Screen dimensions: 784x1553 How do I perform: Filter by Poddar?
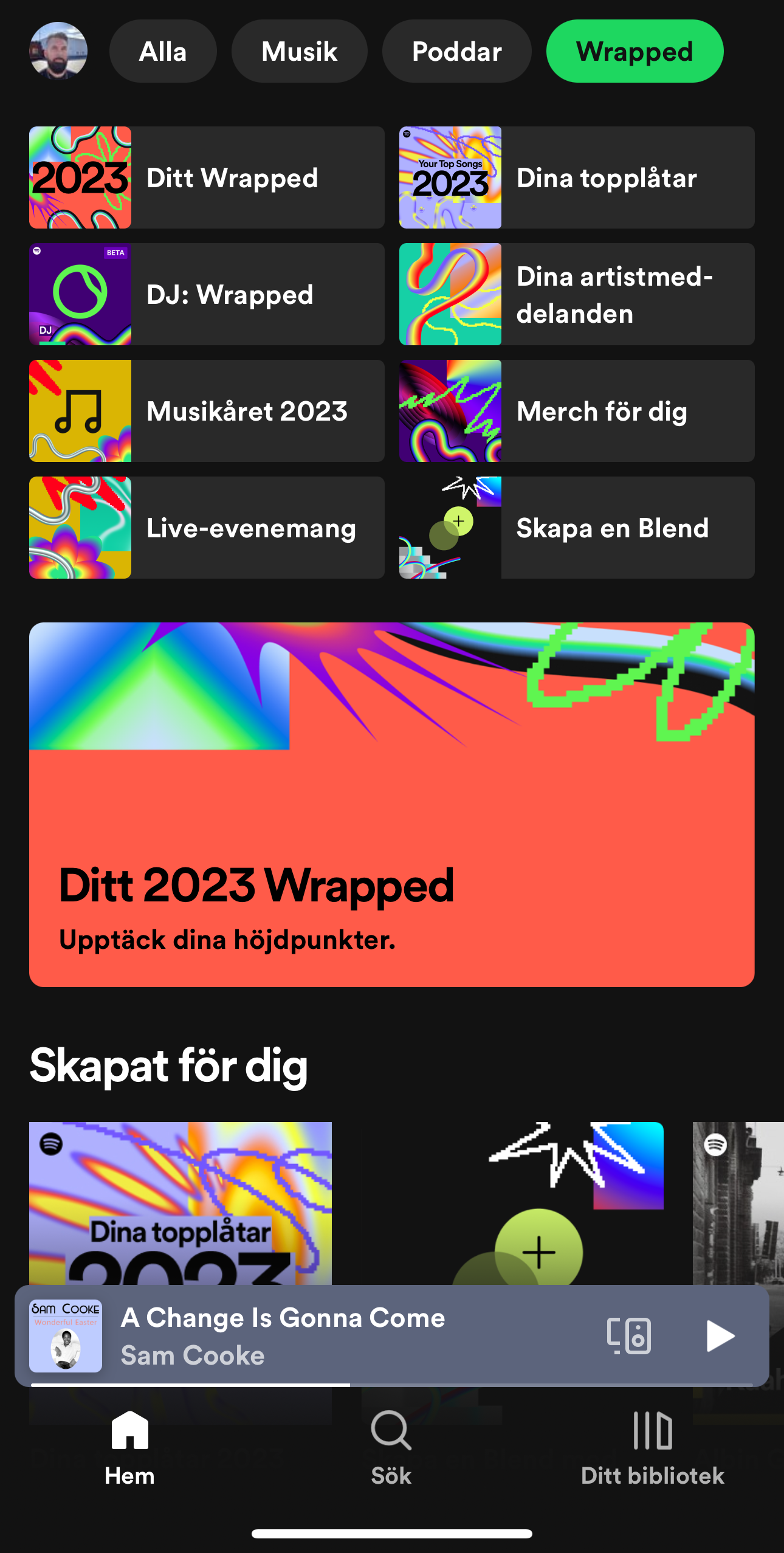[456, 51]
